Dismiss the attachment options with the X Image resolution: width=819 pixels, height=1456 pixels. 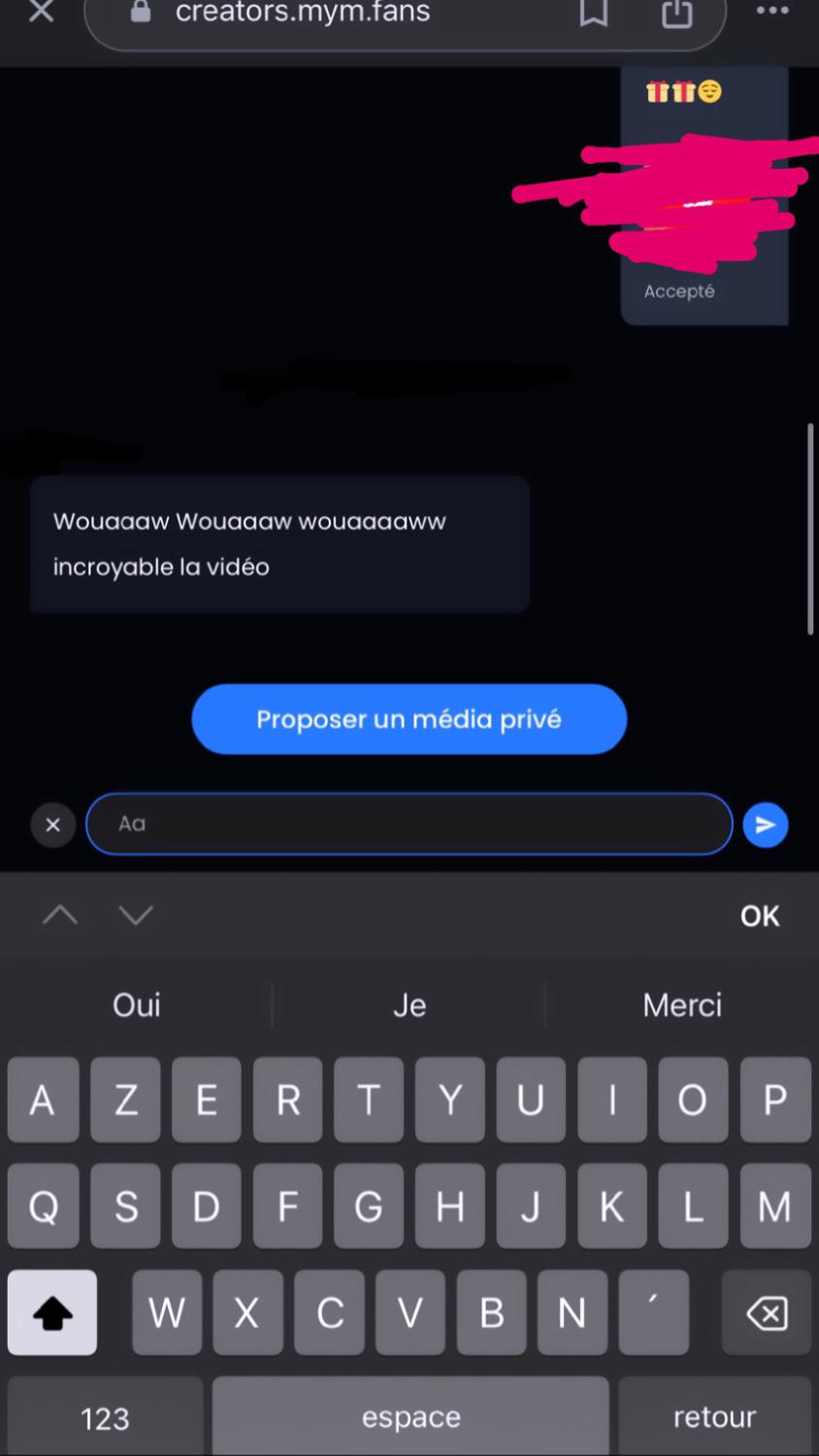pos(53,825)
